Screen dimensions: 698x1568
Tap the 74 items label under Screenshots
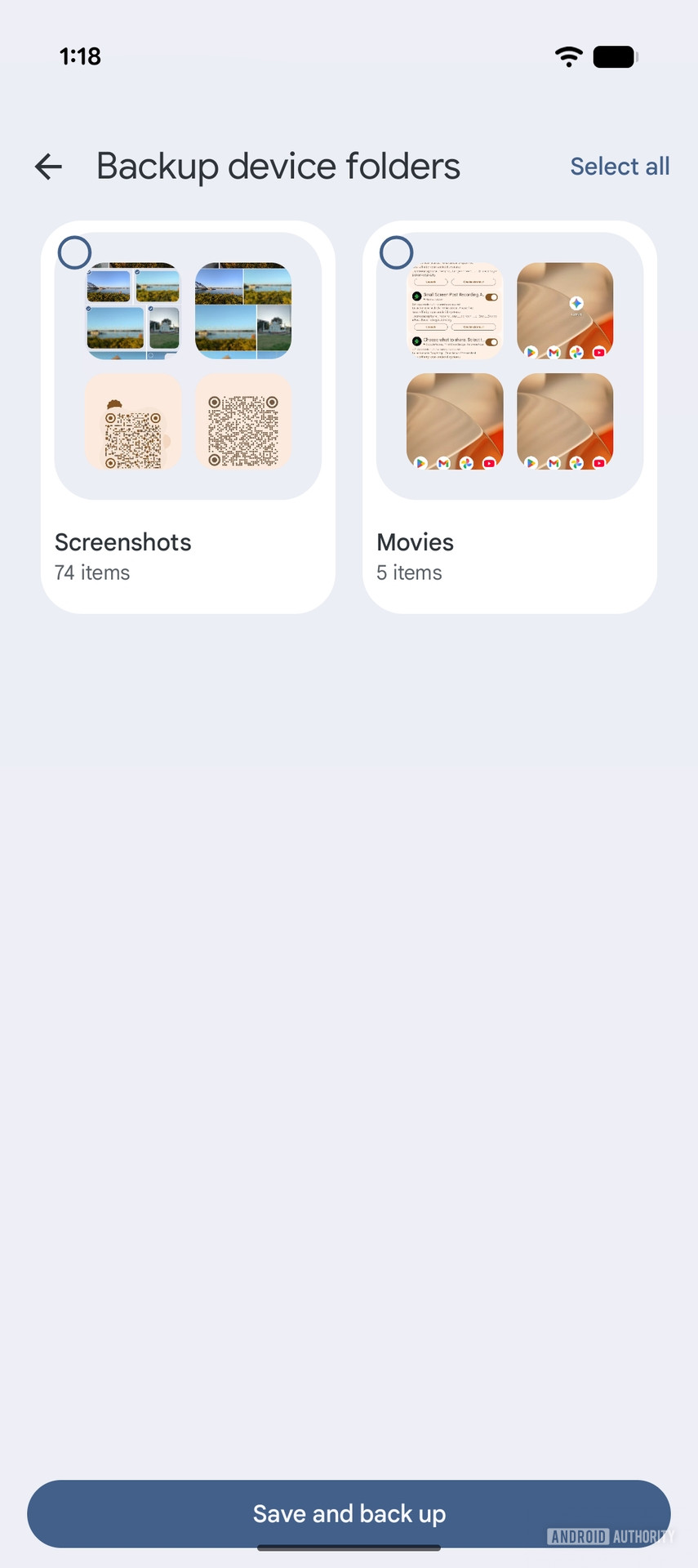(91, 572)
